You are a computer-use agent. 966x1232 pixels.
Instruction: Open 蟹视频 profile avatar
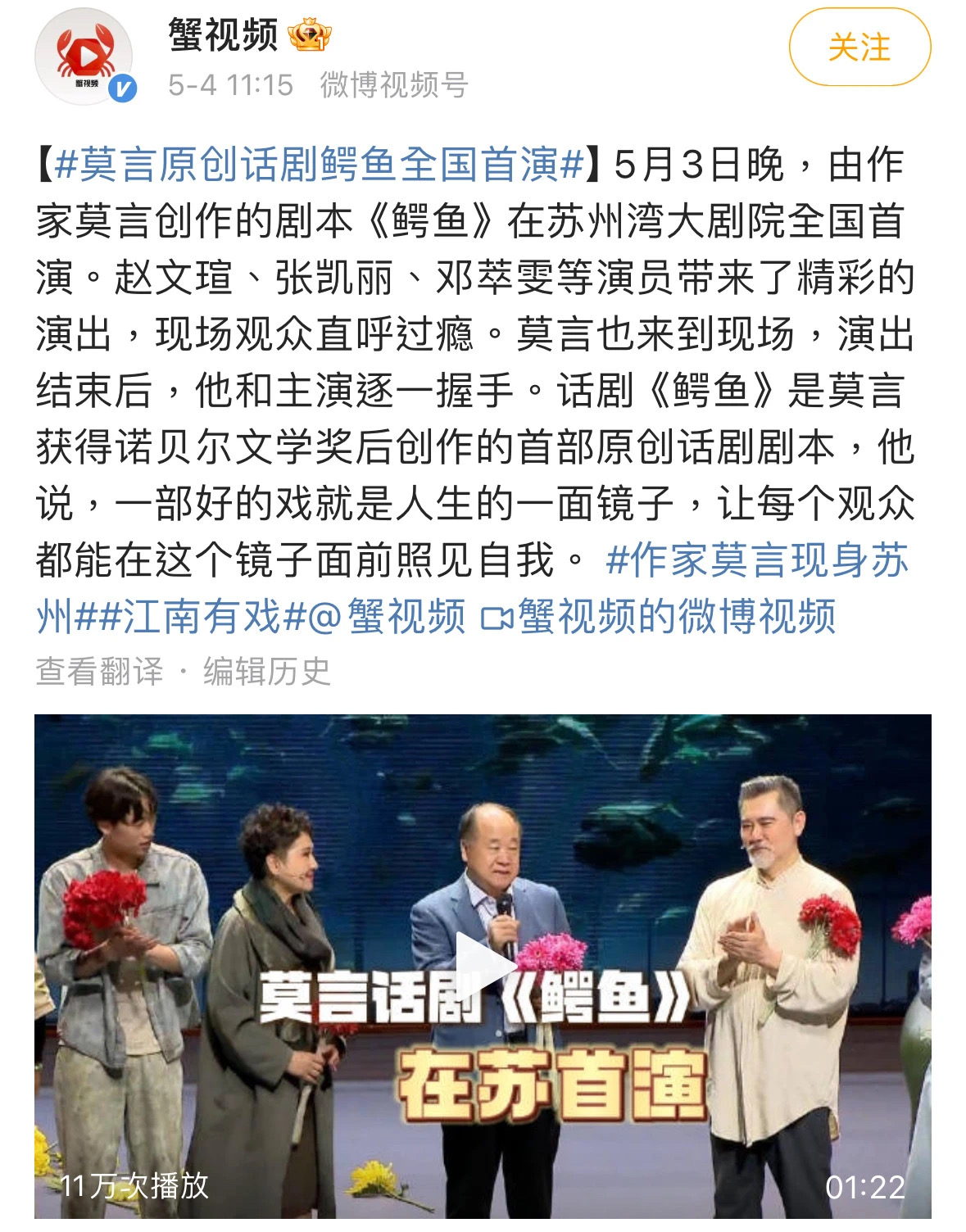click(x=84, y=56)
